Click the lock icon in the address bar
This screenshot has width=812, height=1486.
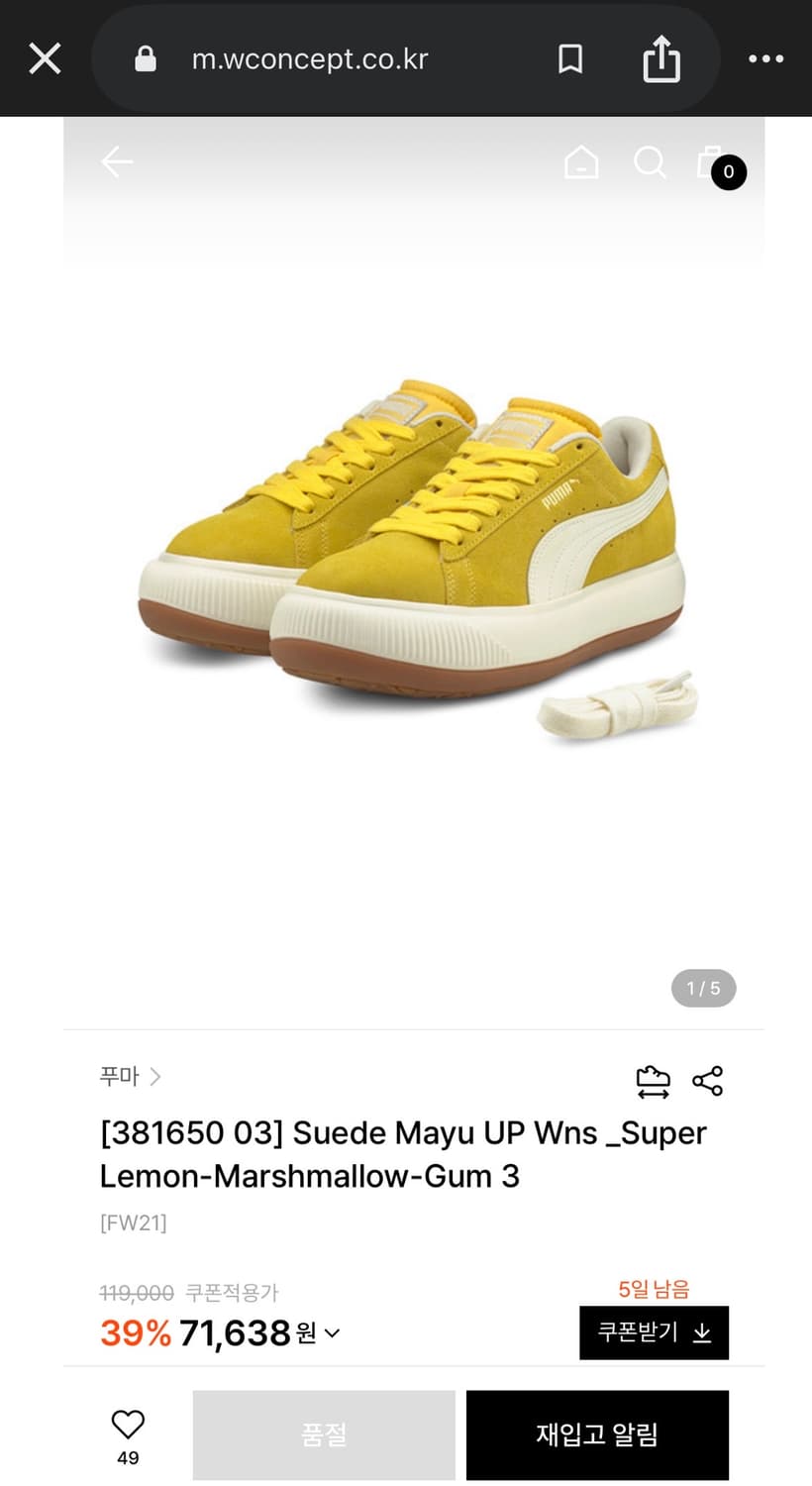(145, 58)
